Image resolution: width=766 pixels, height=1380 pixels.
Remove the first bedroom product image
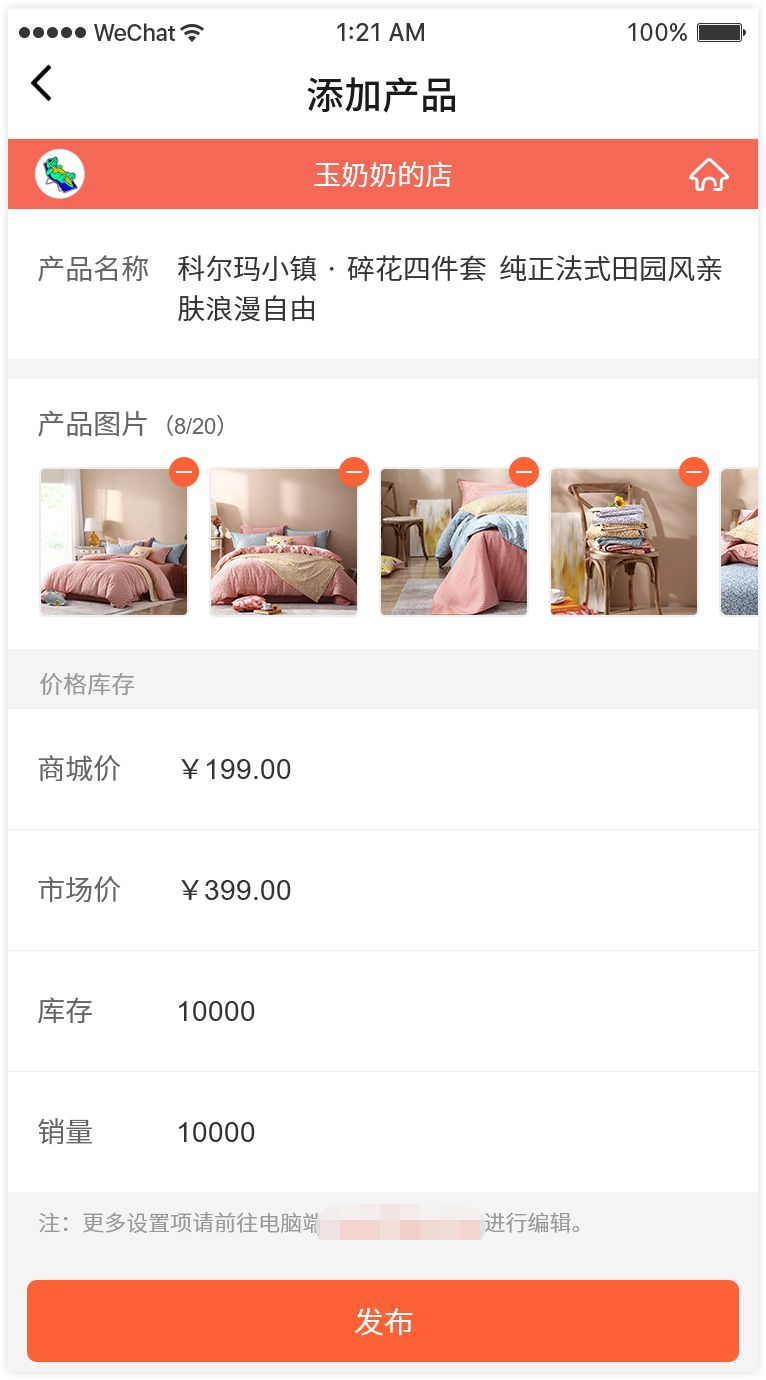click(184, 472)
